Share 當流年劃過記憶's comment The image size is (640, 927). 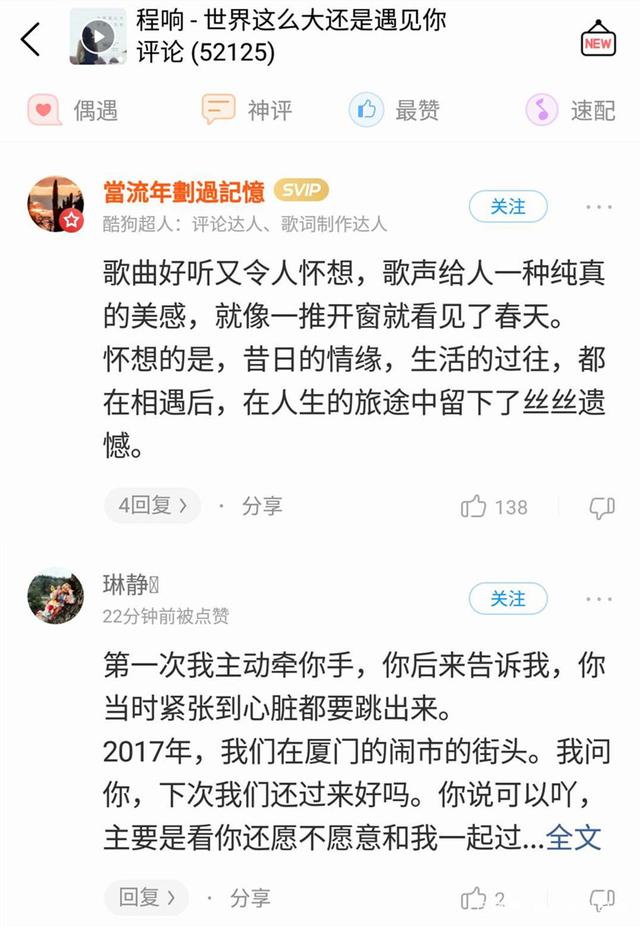click(262, 506)
